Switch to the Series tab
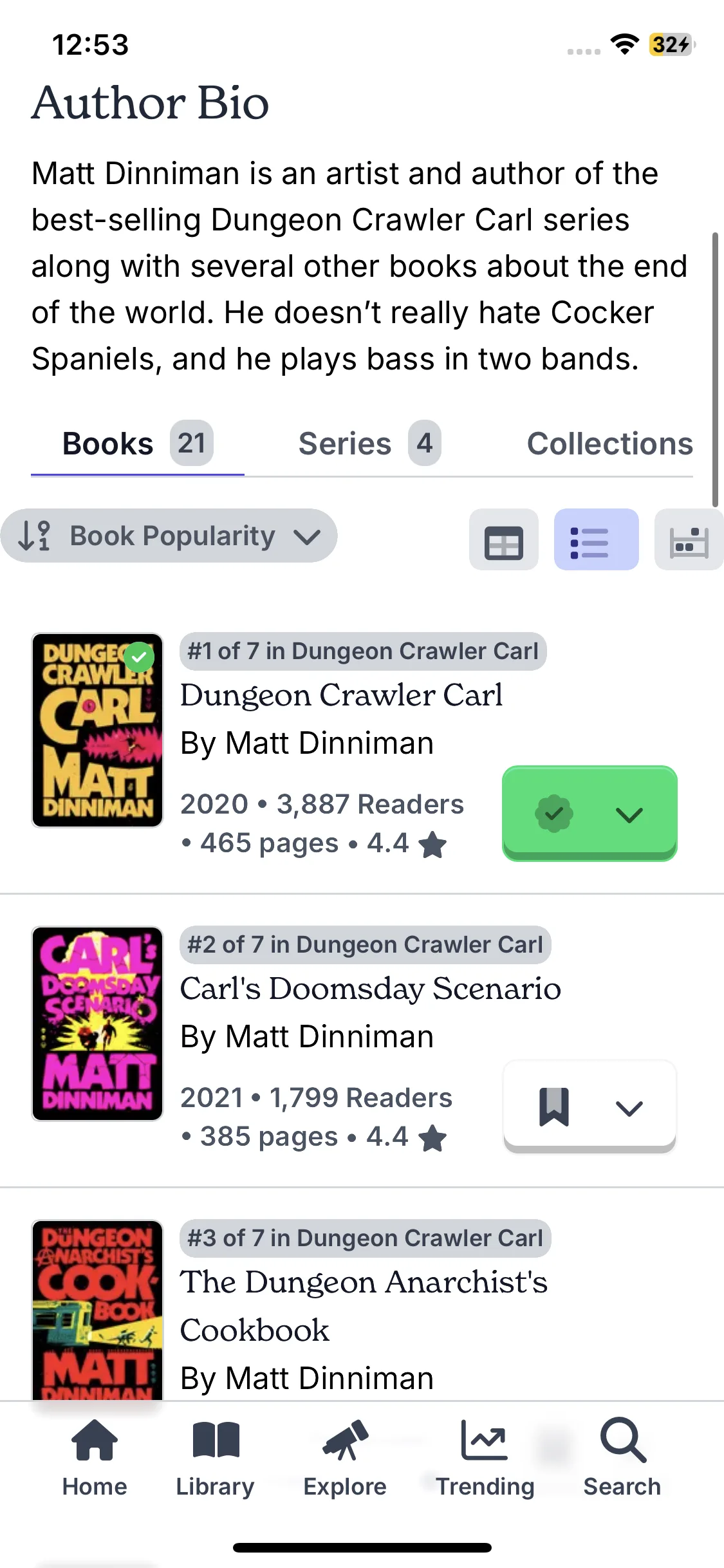This screenshot has width=724, height=1568. pos(369,443)
